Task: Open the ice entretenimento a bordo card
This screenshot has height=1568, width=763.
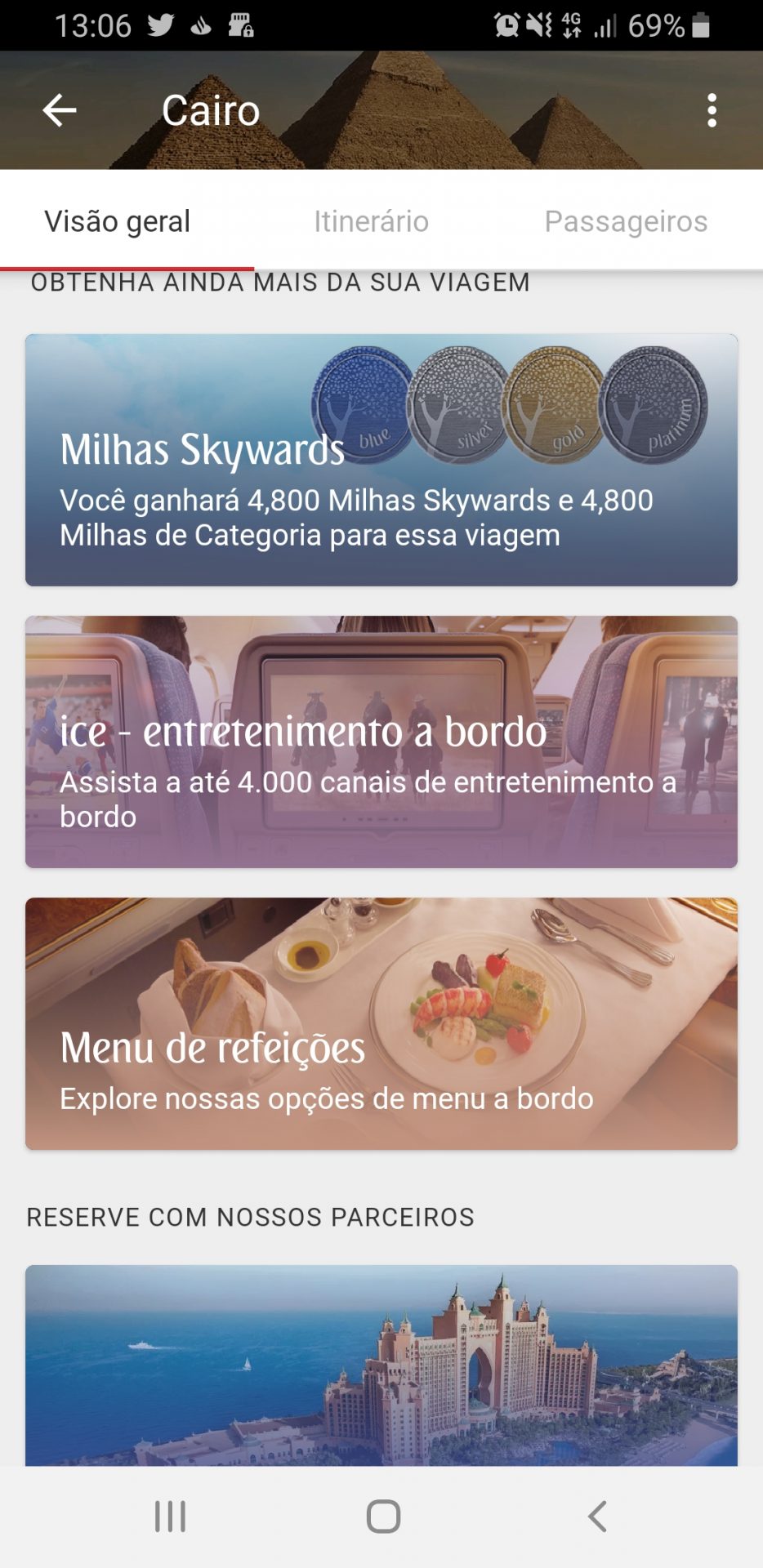Action: (381, 742)
